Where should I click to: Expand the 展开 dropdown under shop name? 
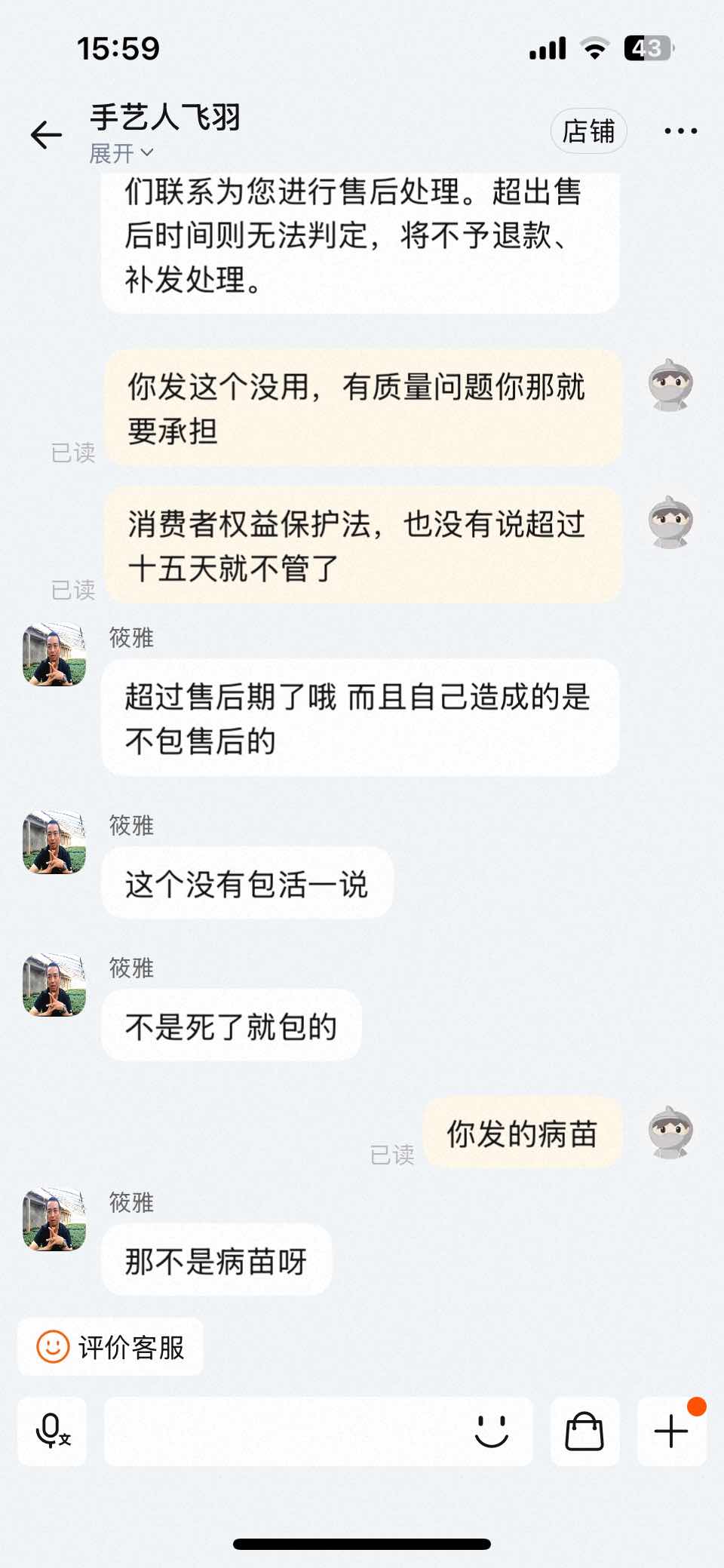pos(121,153)
